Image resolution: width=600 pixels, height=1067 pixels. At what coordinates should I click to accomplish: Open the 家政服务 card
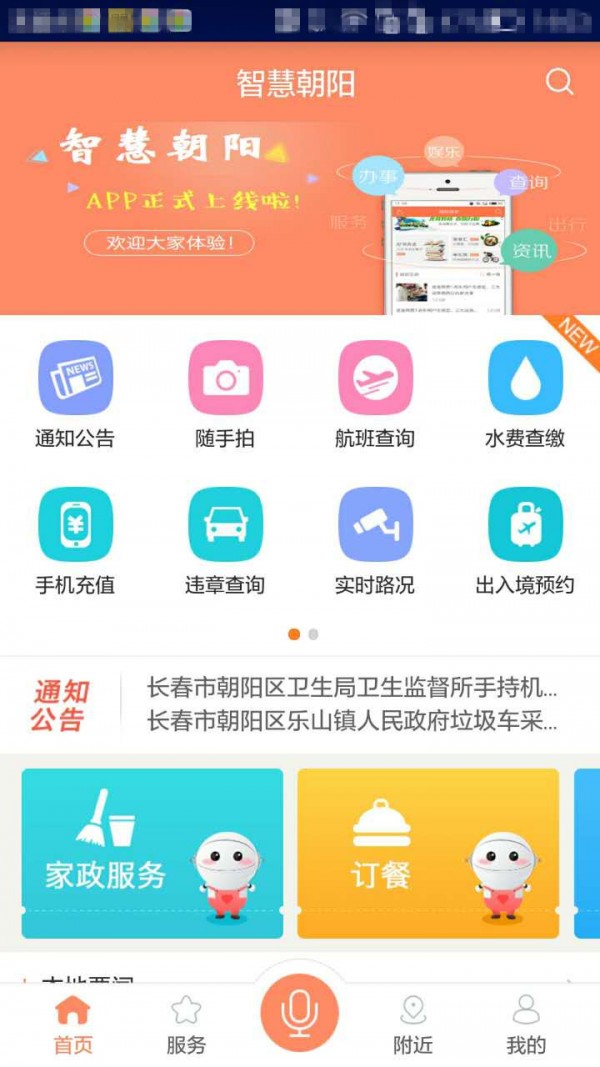(152, 853)
